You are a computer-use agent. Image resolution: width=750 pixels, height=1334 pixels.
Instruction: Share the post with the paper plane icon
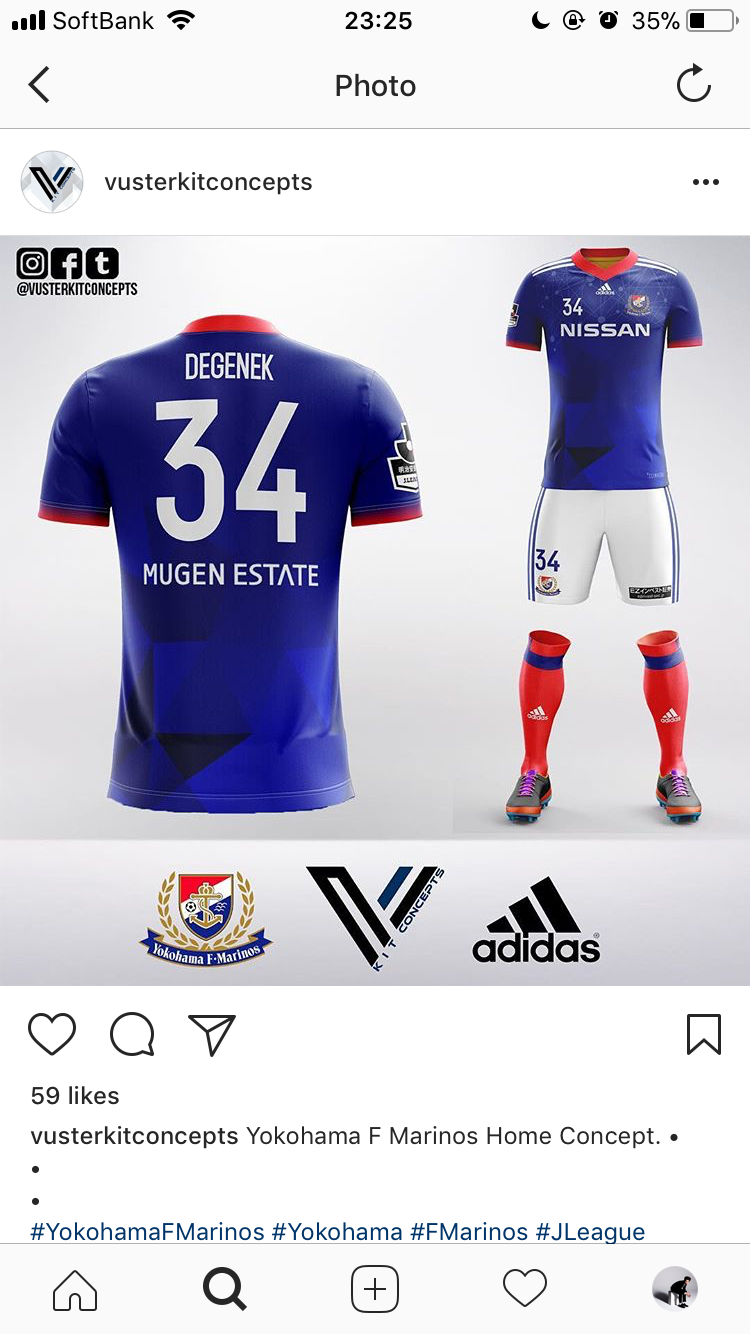click(x=211, y=1034)
